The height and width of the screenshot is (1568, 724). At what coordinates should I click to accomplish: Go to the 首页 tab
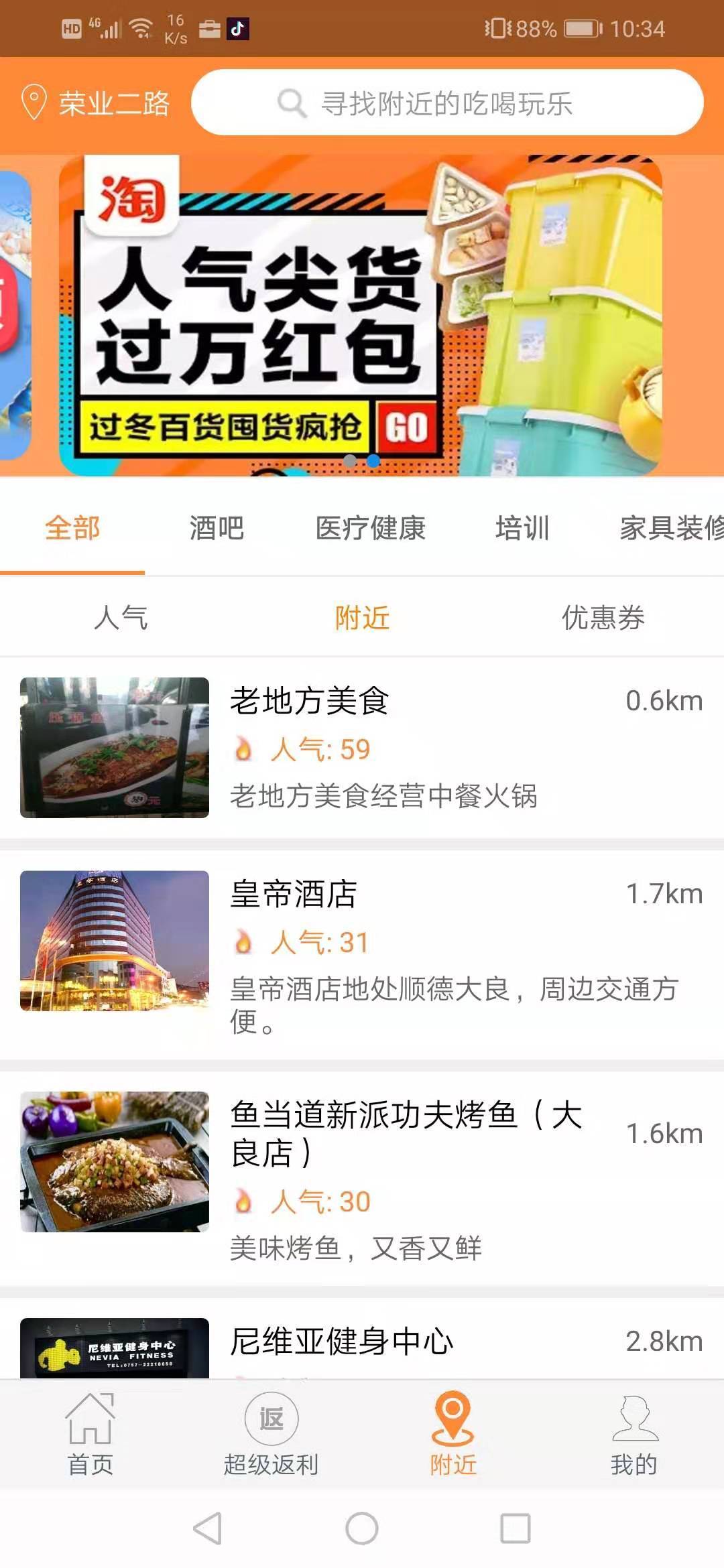(90, 1435)
